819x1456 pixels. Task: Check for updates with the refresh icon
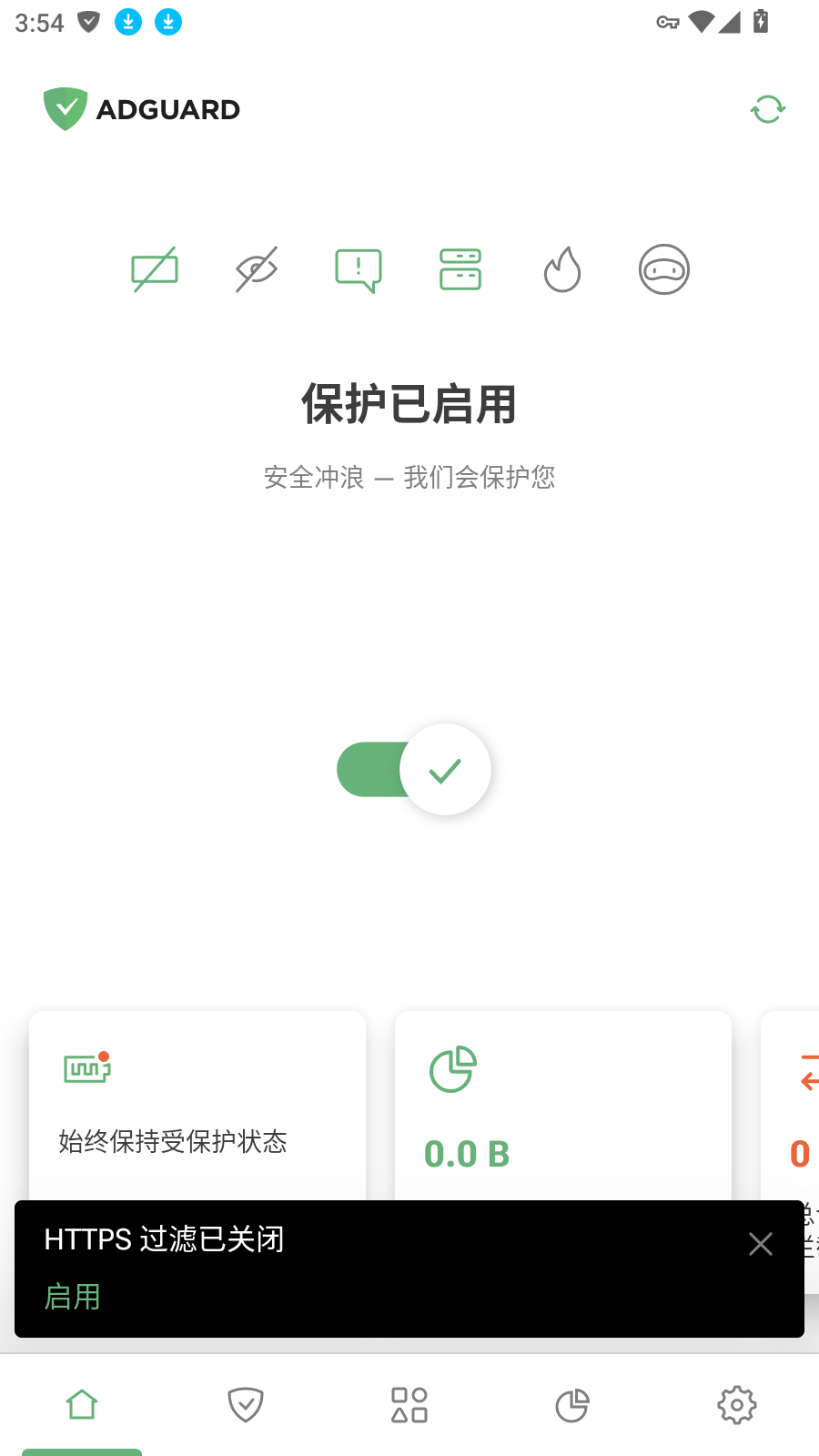click(x=767, y=108)
